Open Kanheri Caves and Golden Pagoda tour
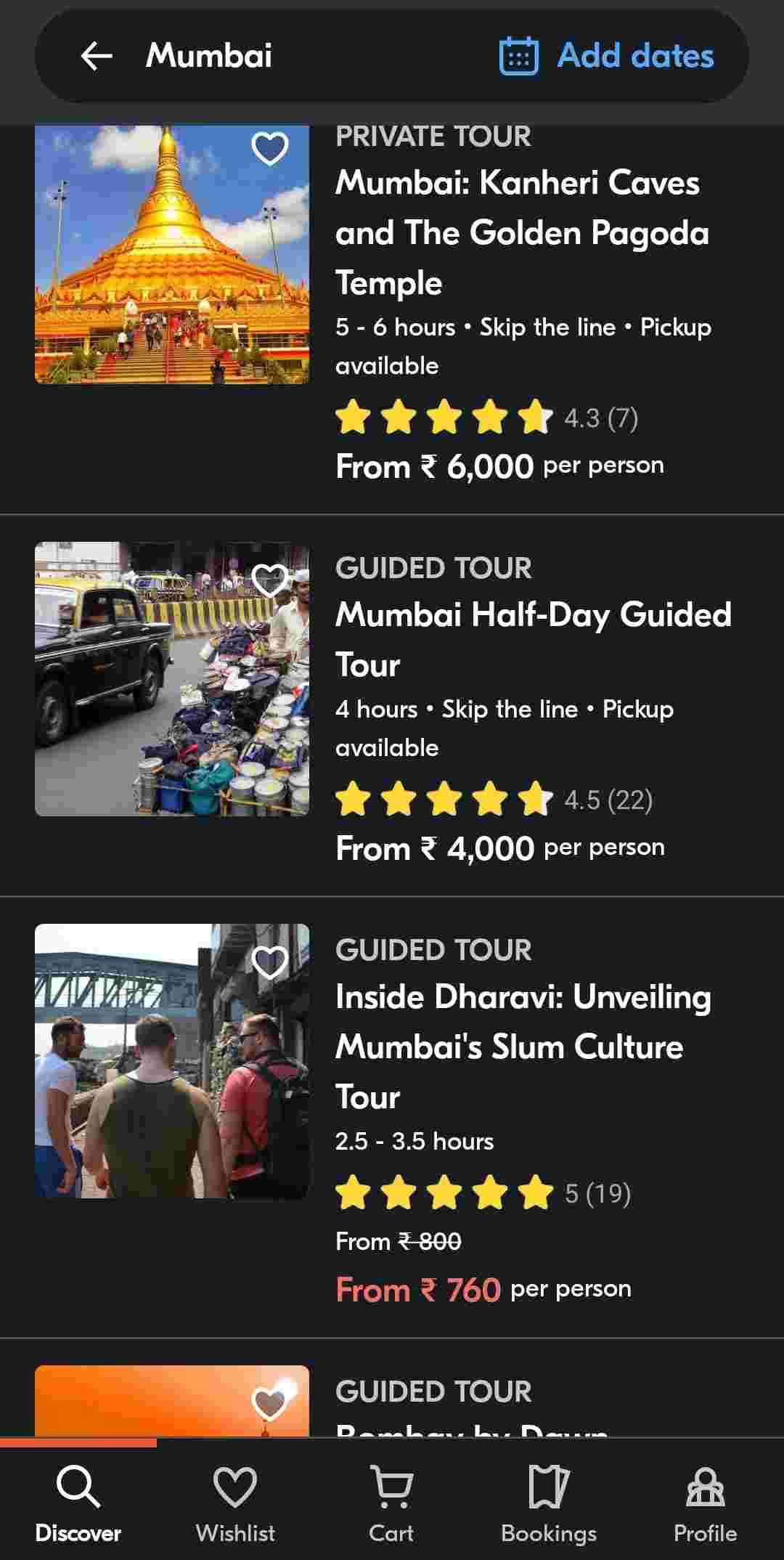This screenshot has width=784, height=1560. tap(522, 233)
